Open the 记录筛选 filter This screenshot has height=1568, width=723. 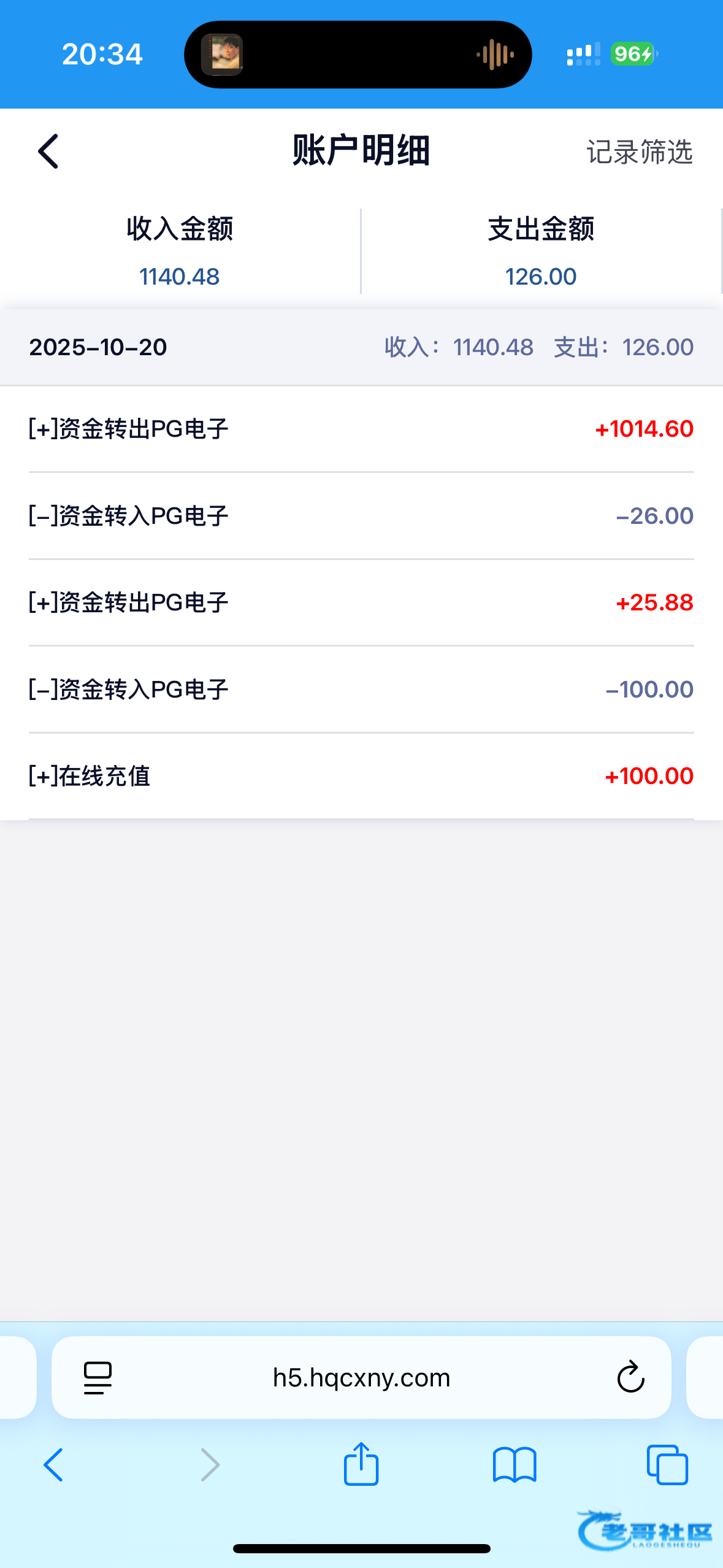click(639, 152)
